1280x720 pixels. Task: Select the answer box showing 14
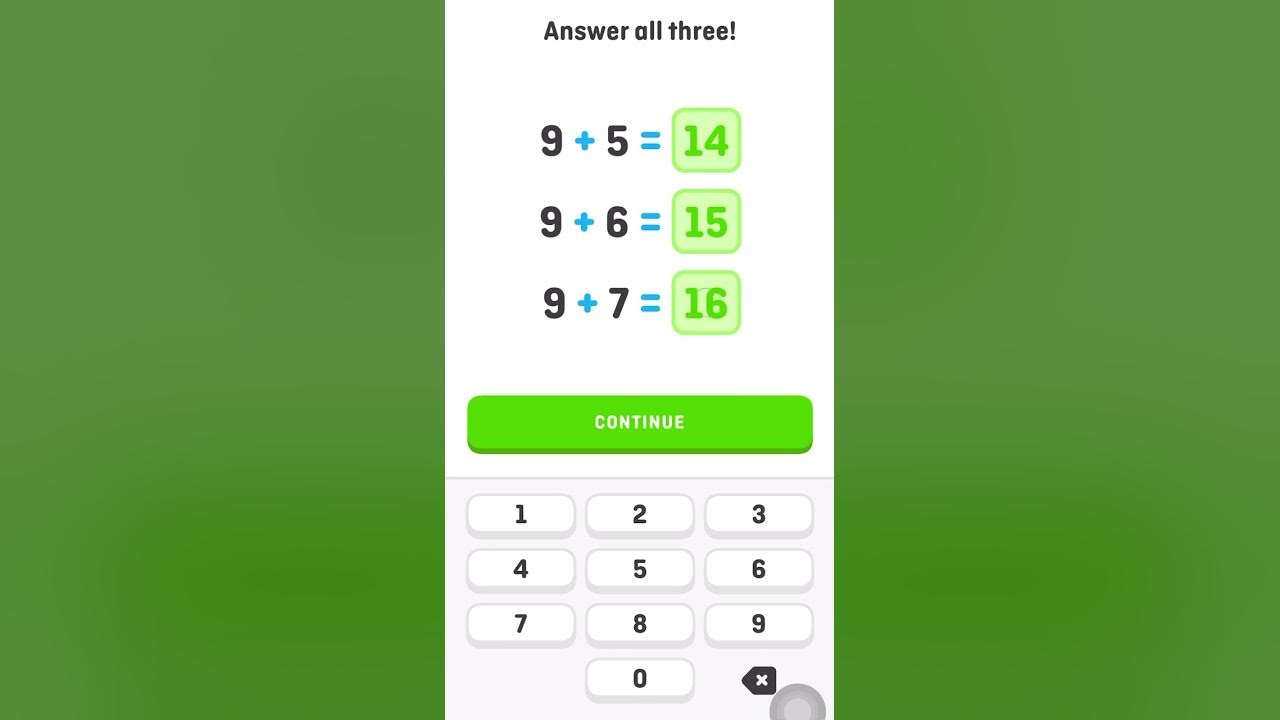click(x=706, y=140)
